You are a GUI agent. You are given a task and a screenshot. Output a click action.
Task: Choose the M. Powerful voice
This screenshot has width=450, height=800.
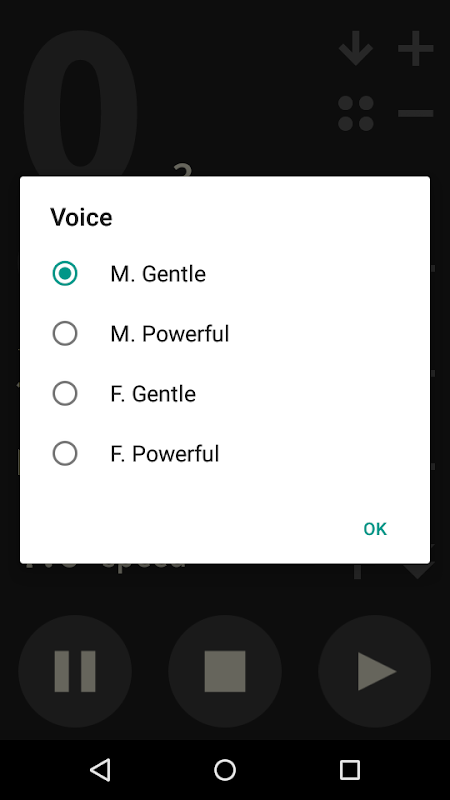click(x=224, y=334)
